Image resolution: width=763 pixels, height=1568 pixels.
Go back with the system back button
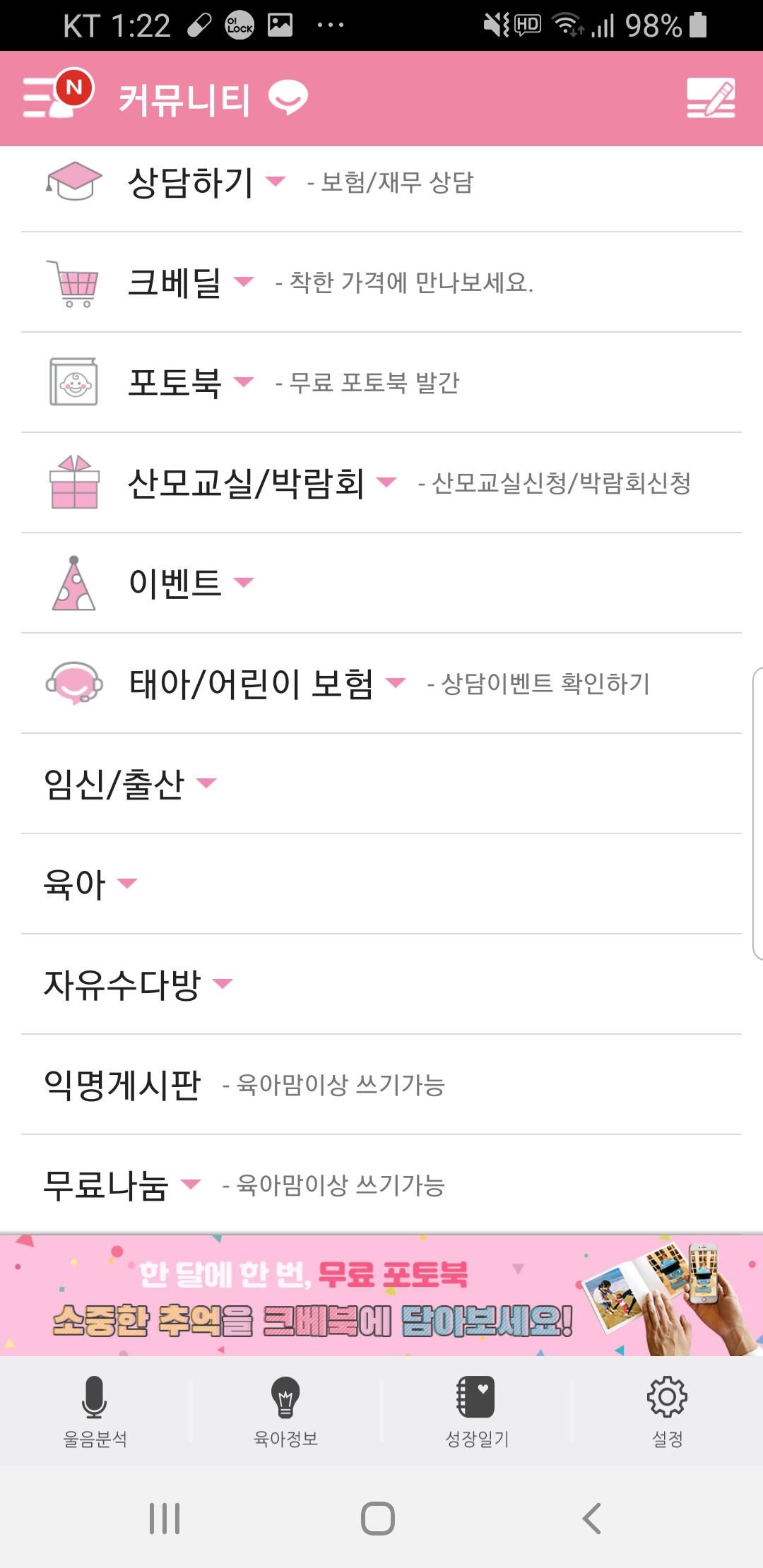click(592, 1518)
